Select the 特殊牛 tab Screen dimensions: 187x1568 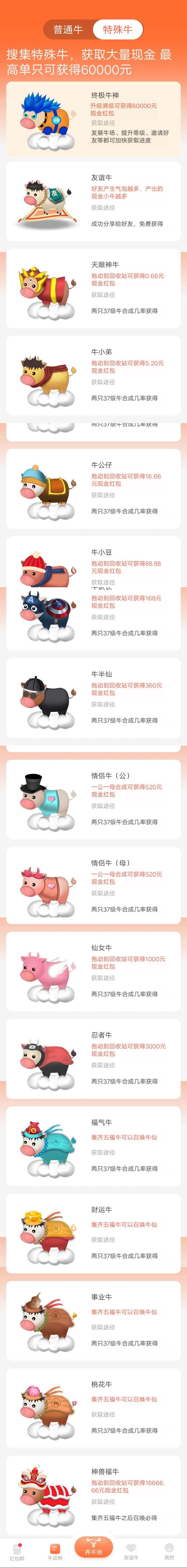pyautogui.click(x=118, y=29)
